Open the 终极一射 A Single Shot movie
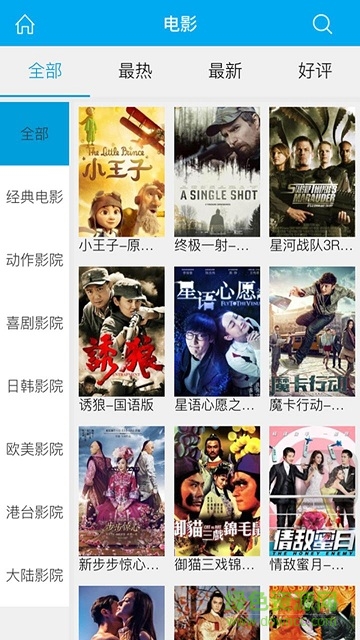Image resolution: width=360 pixels, height=640 pixels. 217,172
